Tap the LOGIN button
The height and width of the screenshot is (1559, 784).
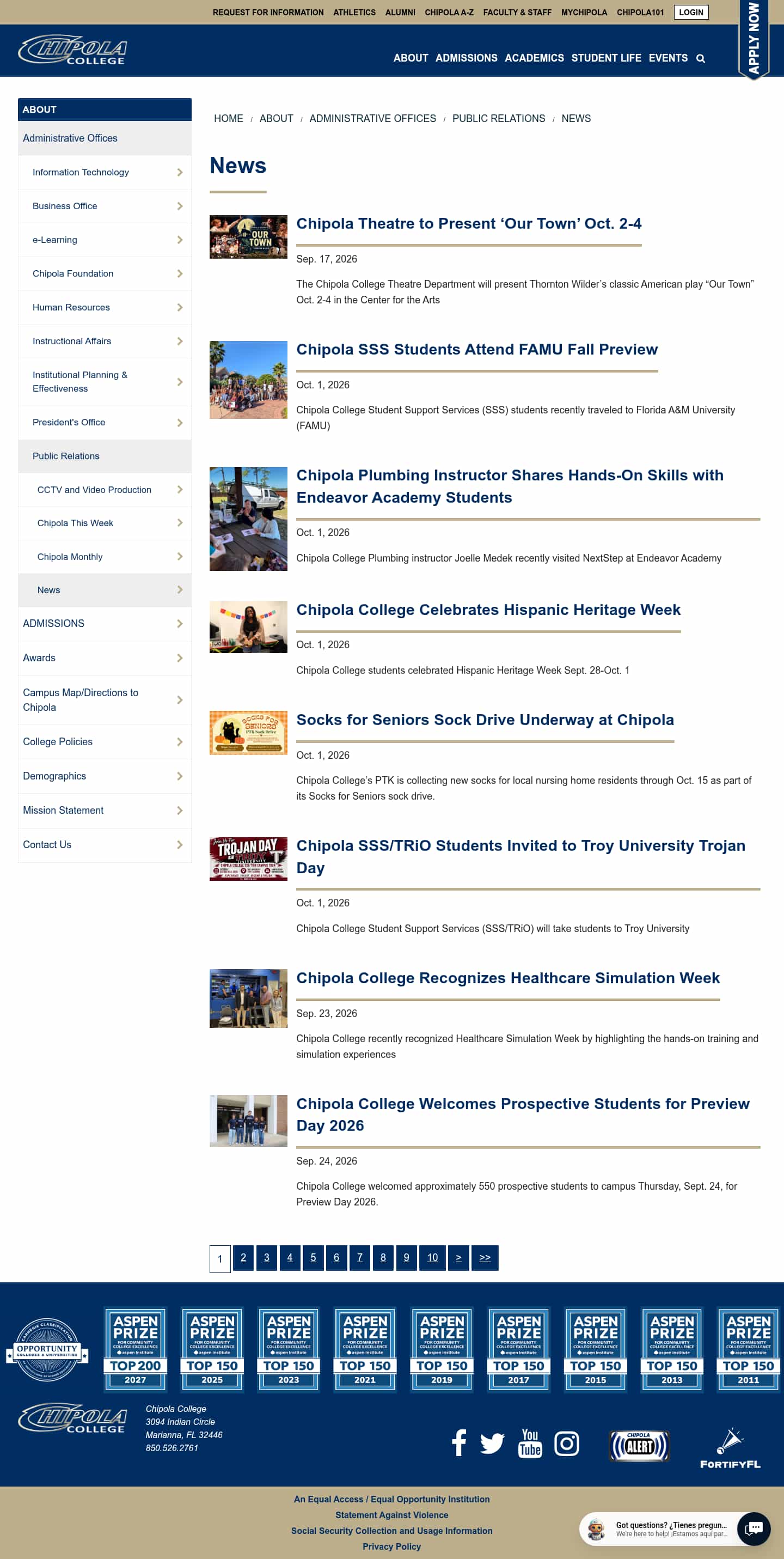(691, 12)
